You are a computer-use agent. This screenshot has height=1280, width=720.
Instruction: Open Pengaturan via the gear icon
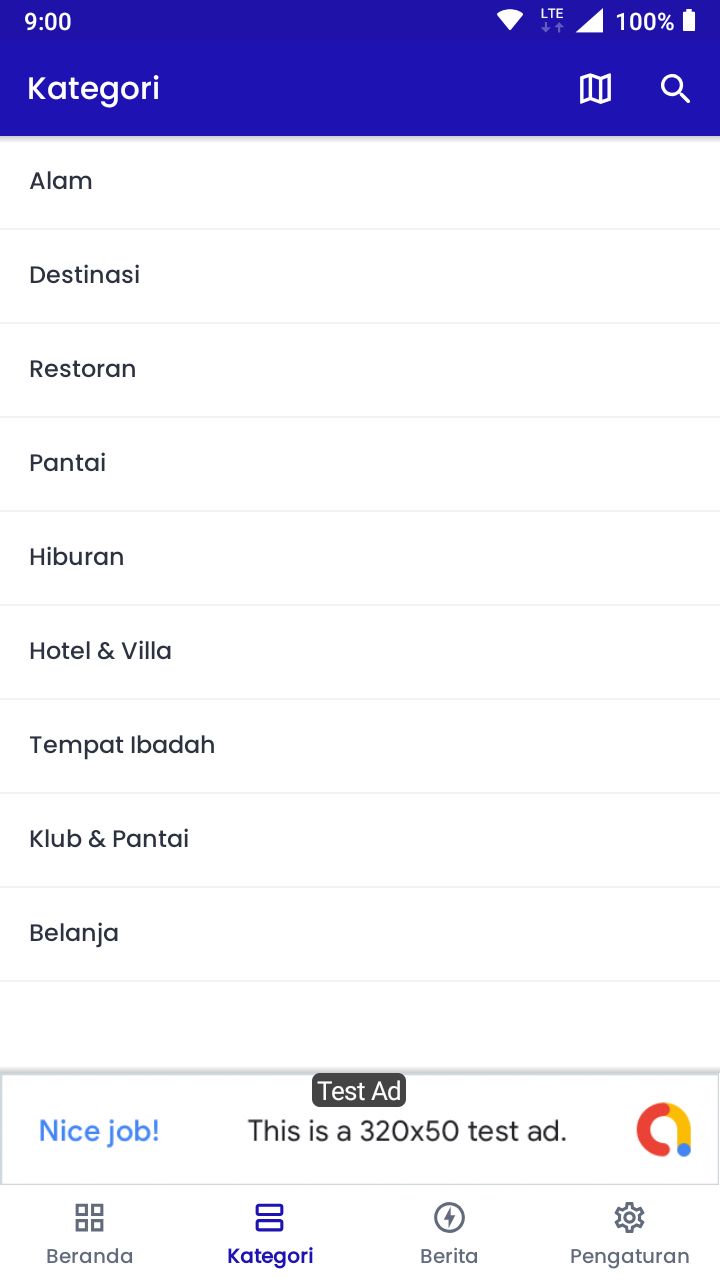[629, 1217]
